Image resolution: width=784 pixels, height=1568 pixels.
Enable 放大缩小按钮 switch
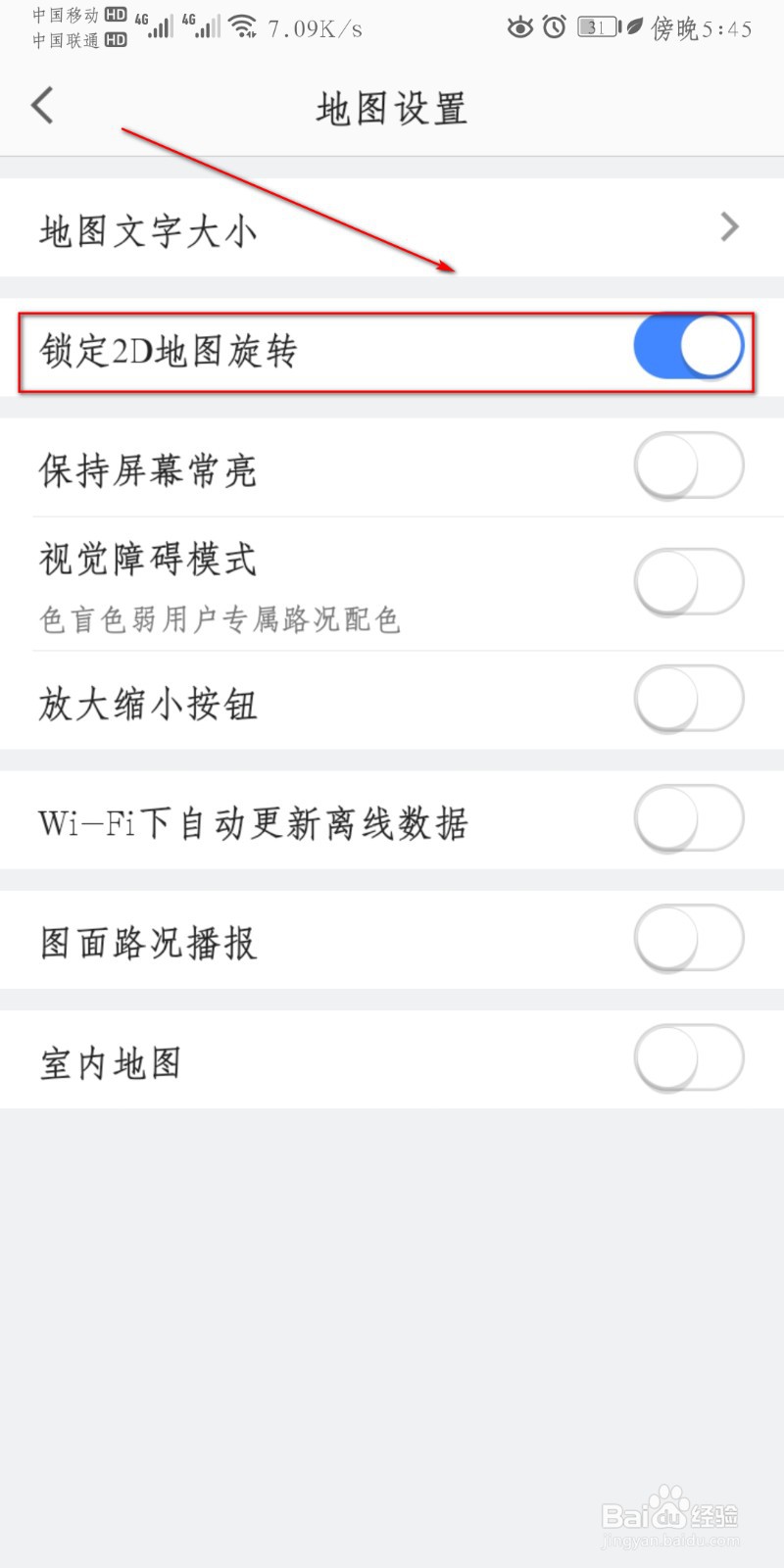(688, 700)
